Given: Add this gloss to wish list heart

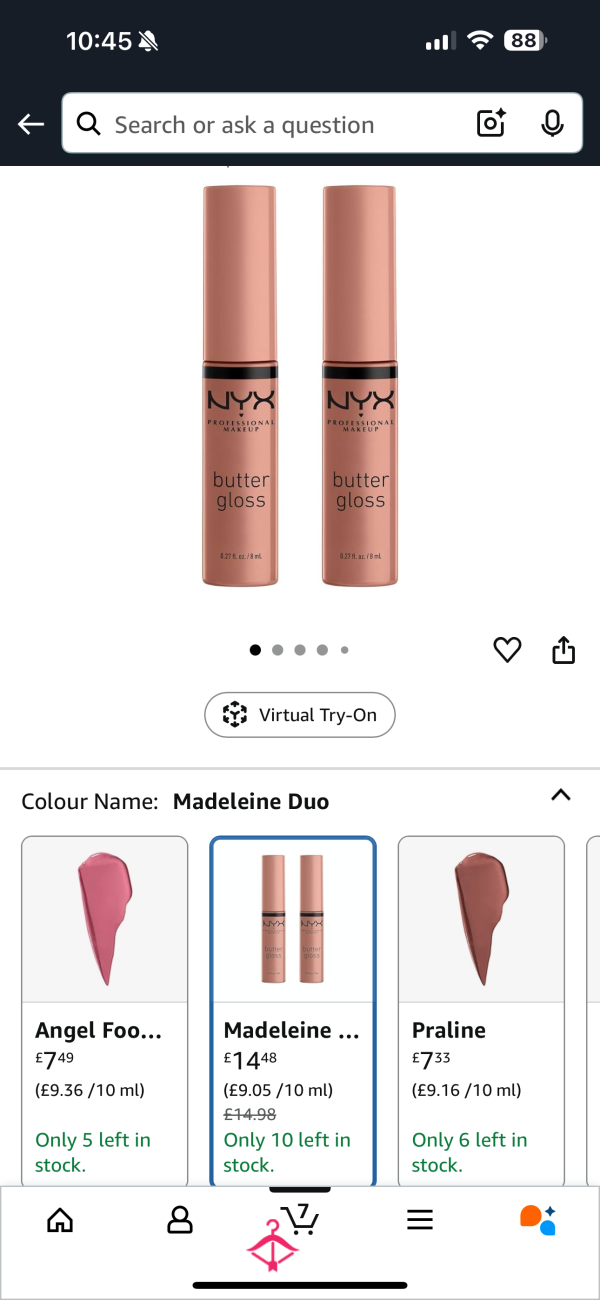Looking at the screenshot, I should 508,650.
